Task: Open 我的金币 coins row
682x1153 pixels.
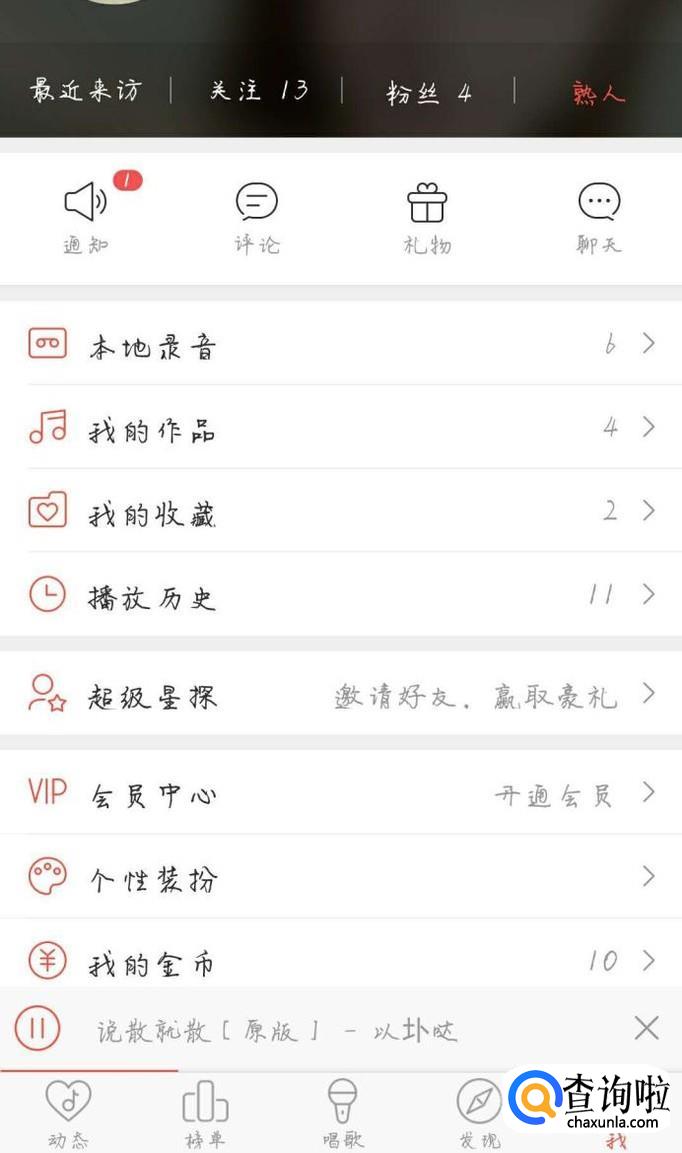Action: (340, 962)
